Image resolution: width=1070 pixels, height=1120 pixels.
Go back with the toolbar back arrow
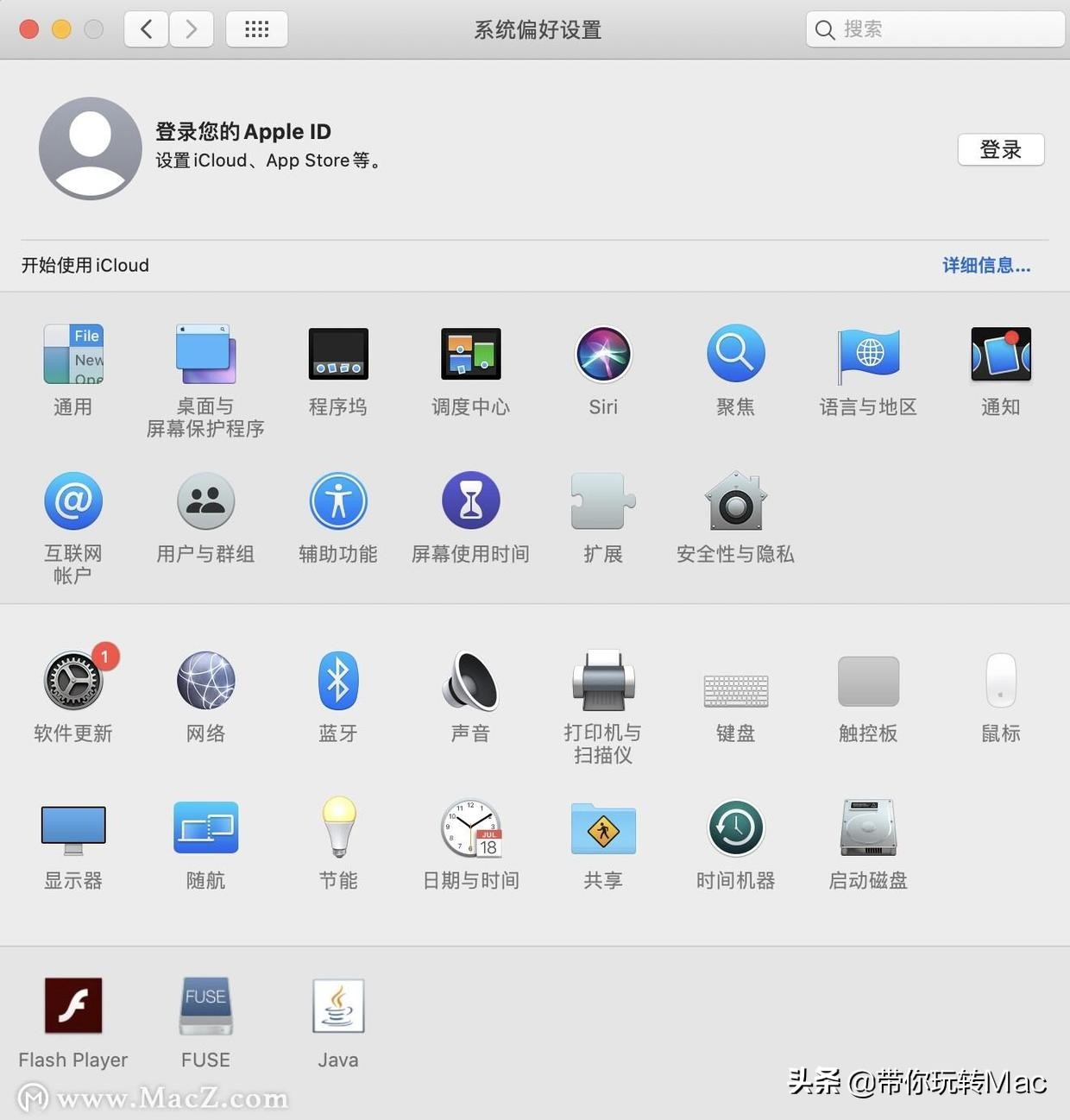(146, 29)
